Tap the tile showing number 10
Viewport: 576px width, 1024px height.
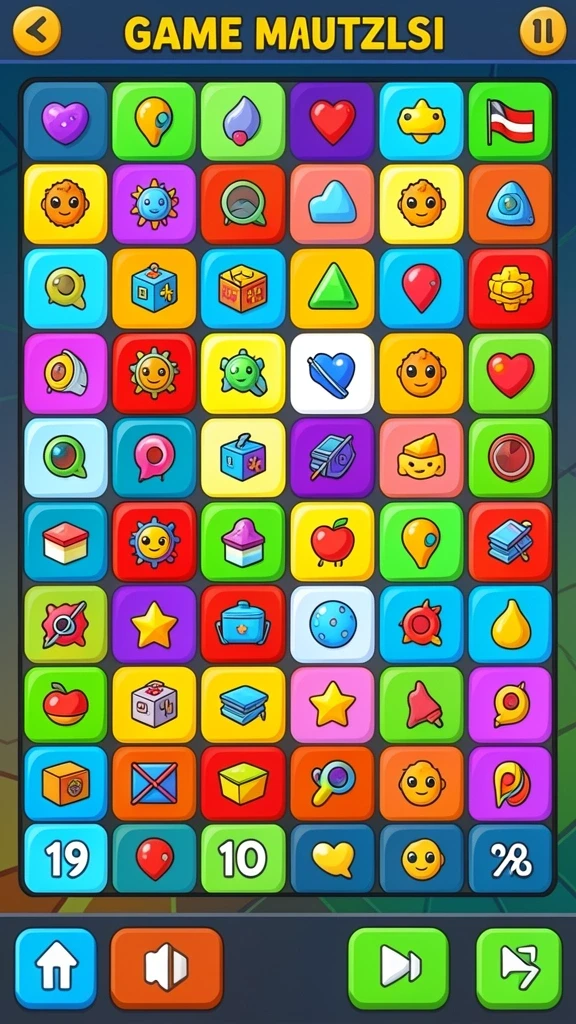pyautogui.click(x=243, y=858)
